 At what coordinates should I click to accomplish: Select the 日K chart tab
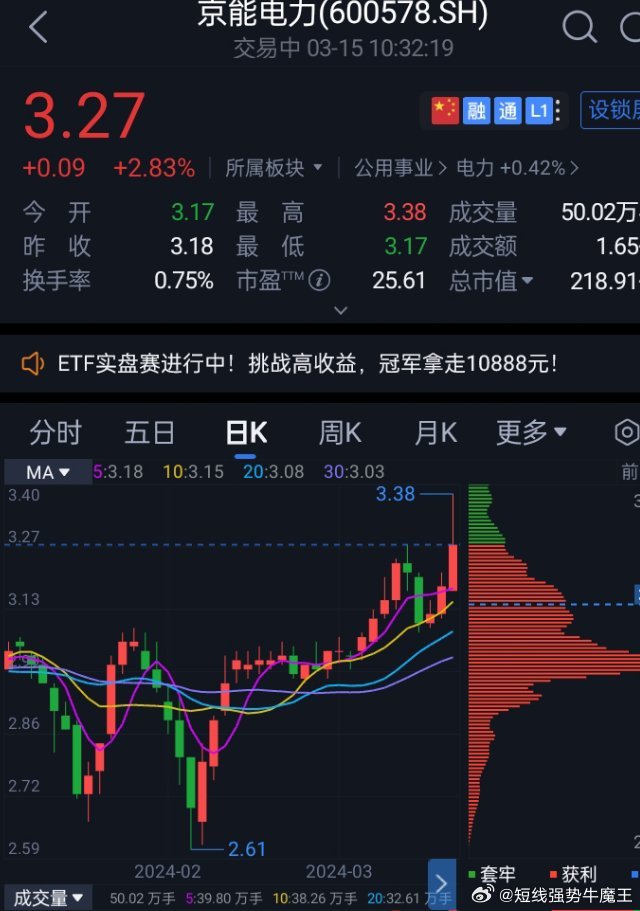(x=246, y=433)
